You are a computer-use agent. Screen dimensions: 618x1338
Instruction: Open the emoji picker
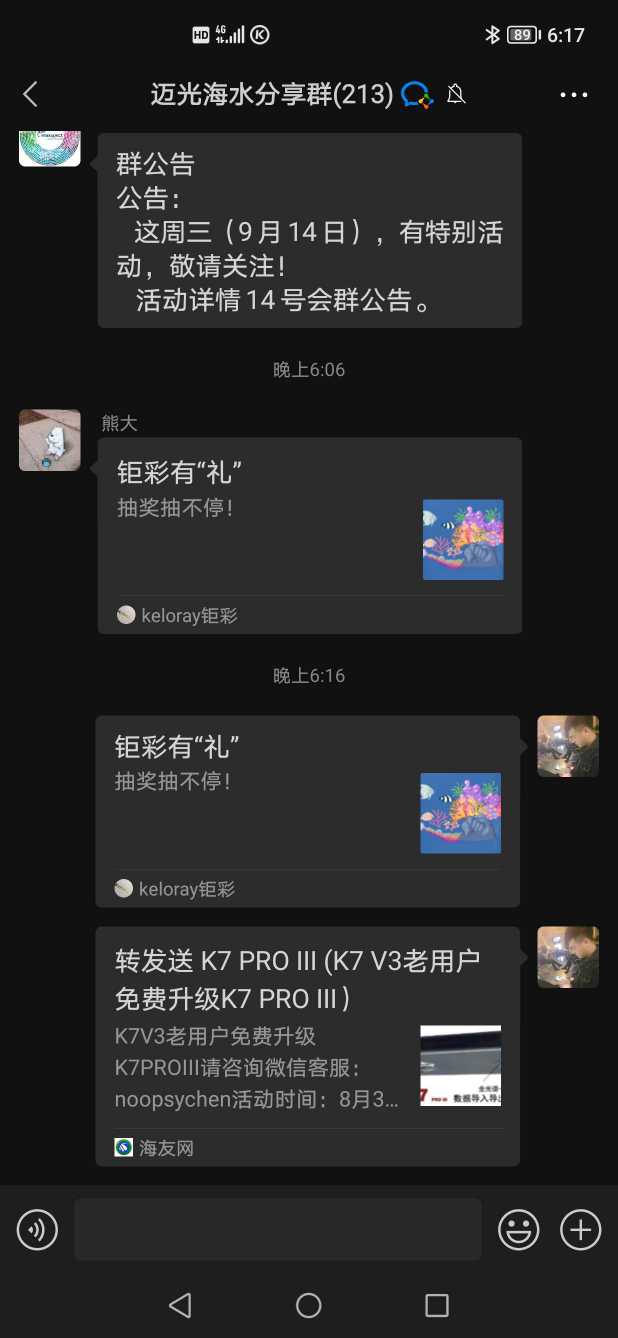518,1229
